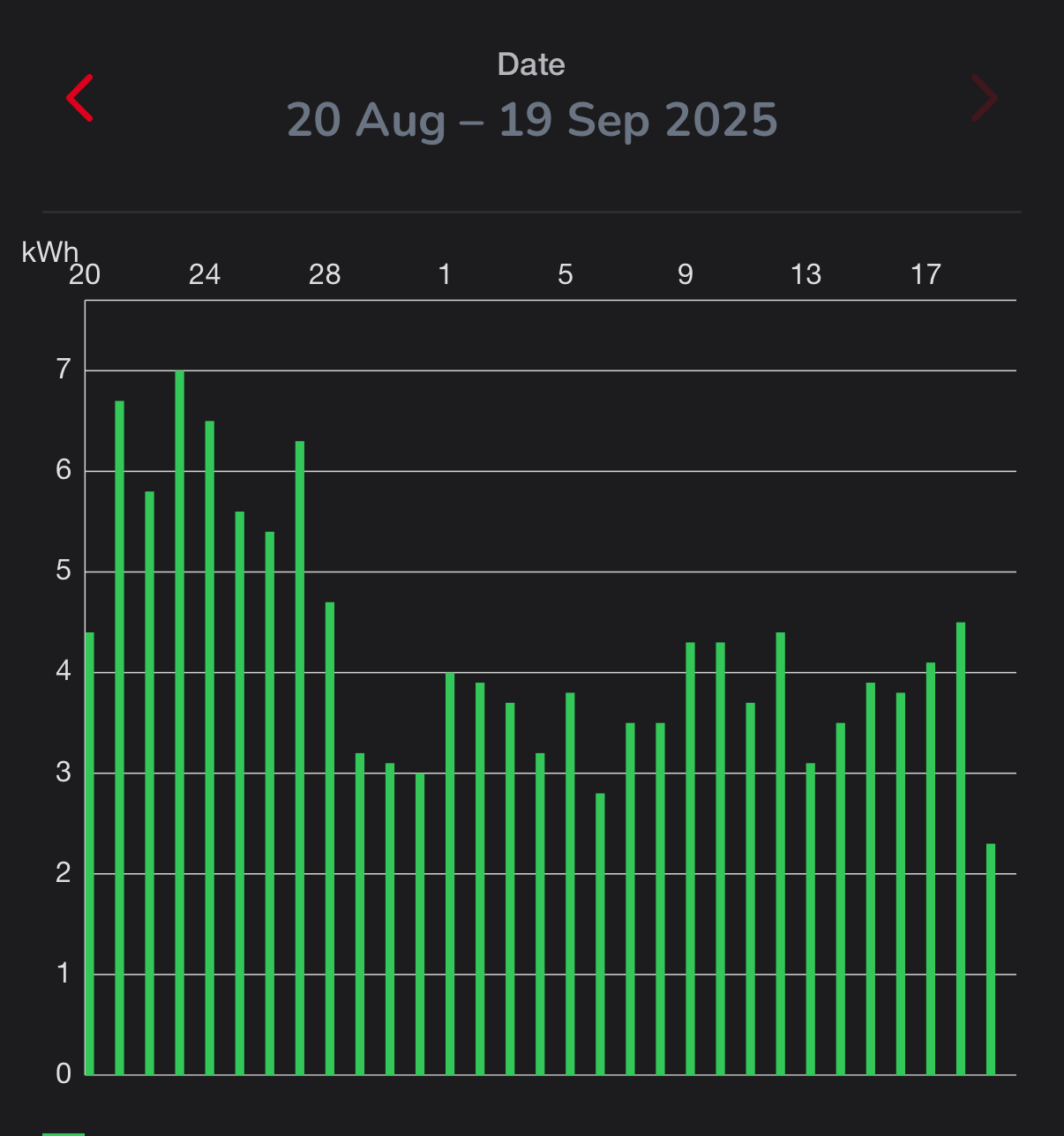Click the '24' date label on the axis

[206, 274]
